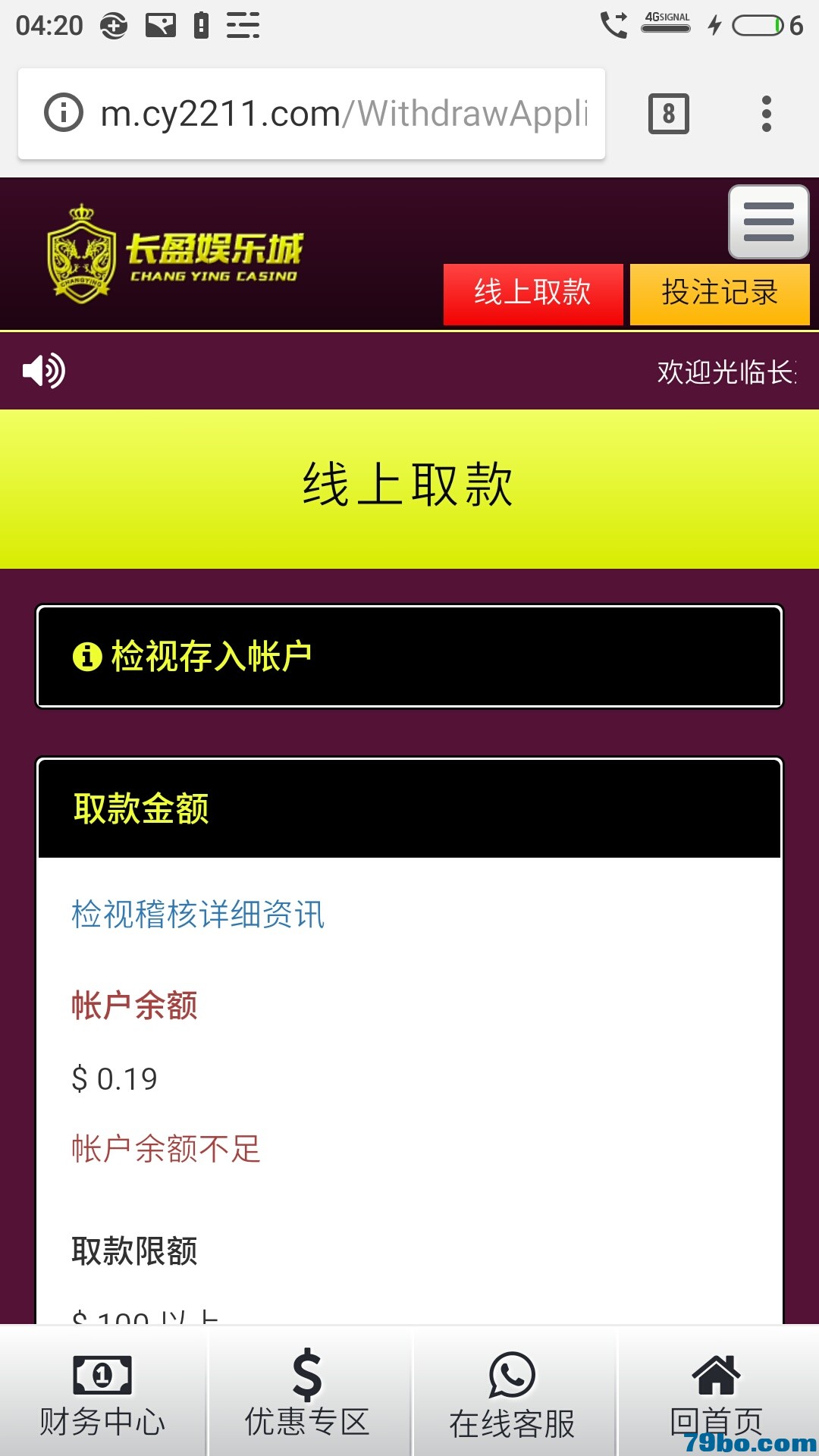
Task: Go to 财务中心 tab
Action: click(102, 1392)
